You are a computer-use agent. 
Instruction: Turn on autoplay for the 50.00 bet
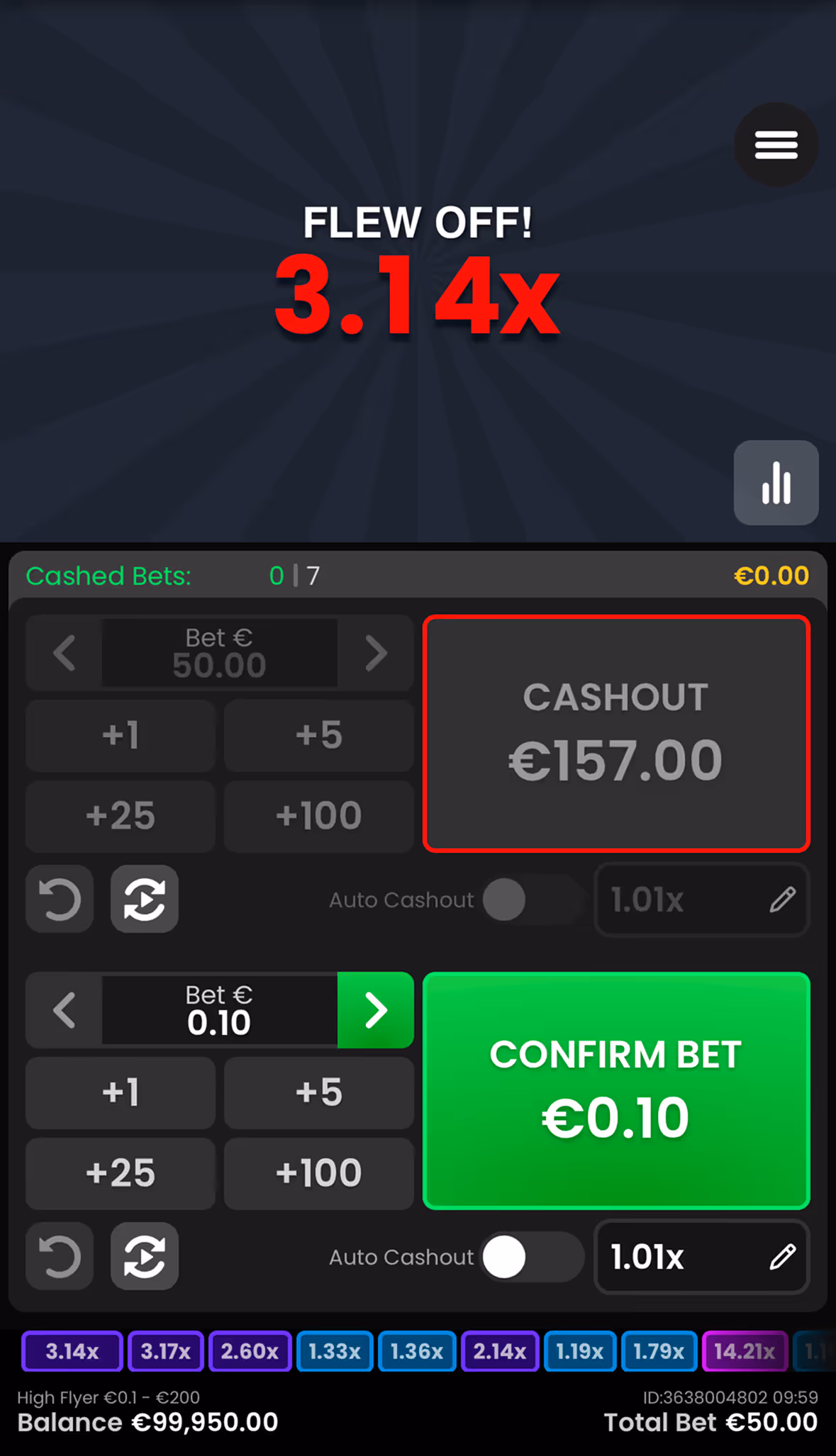145,899
